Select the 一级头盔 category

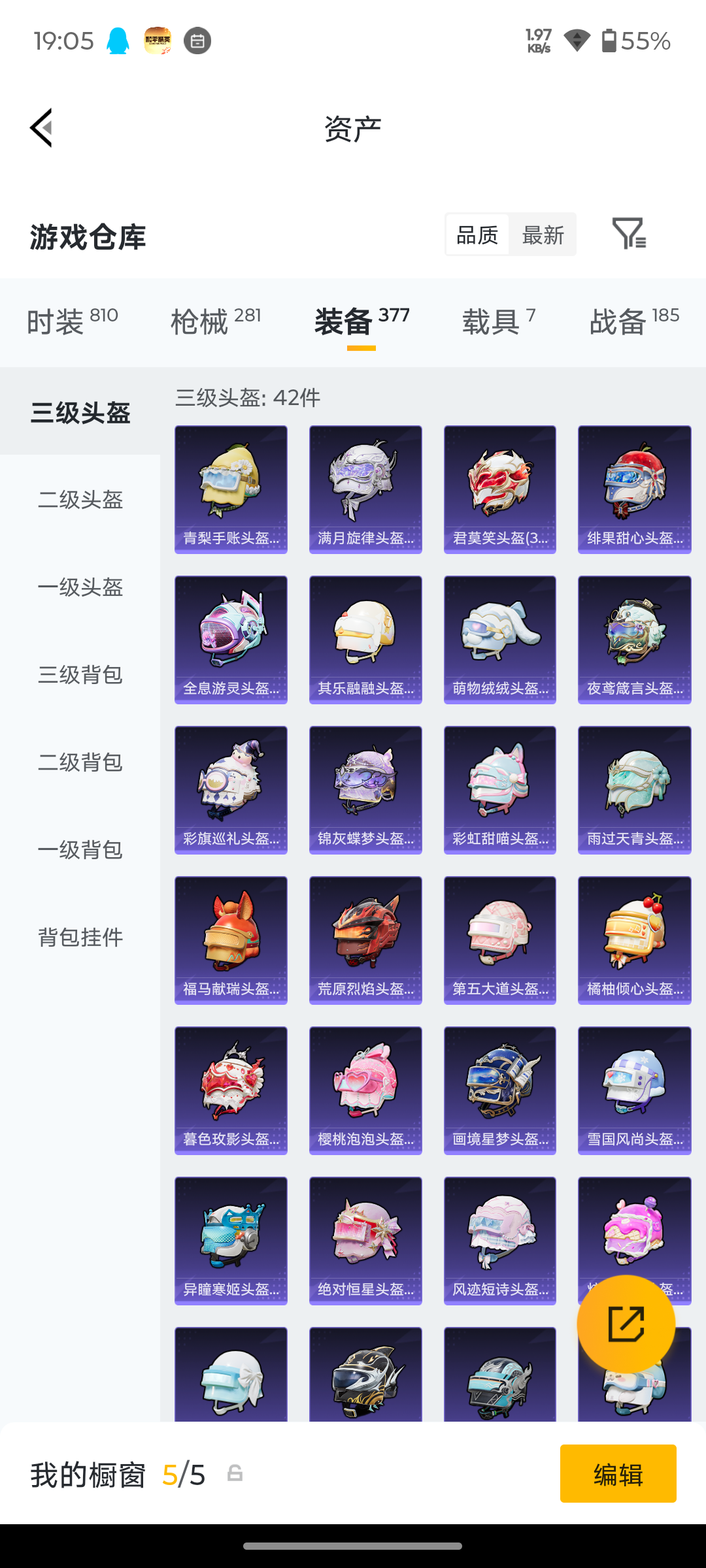pyautogui.click(x=80, y=587)
